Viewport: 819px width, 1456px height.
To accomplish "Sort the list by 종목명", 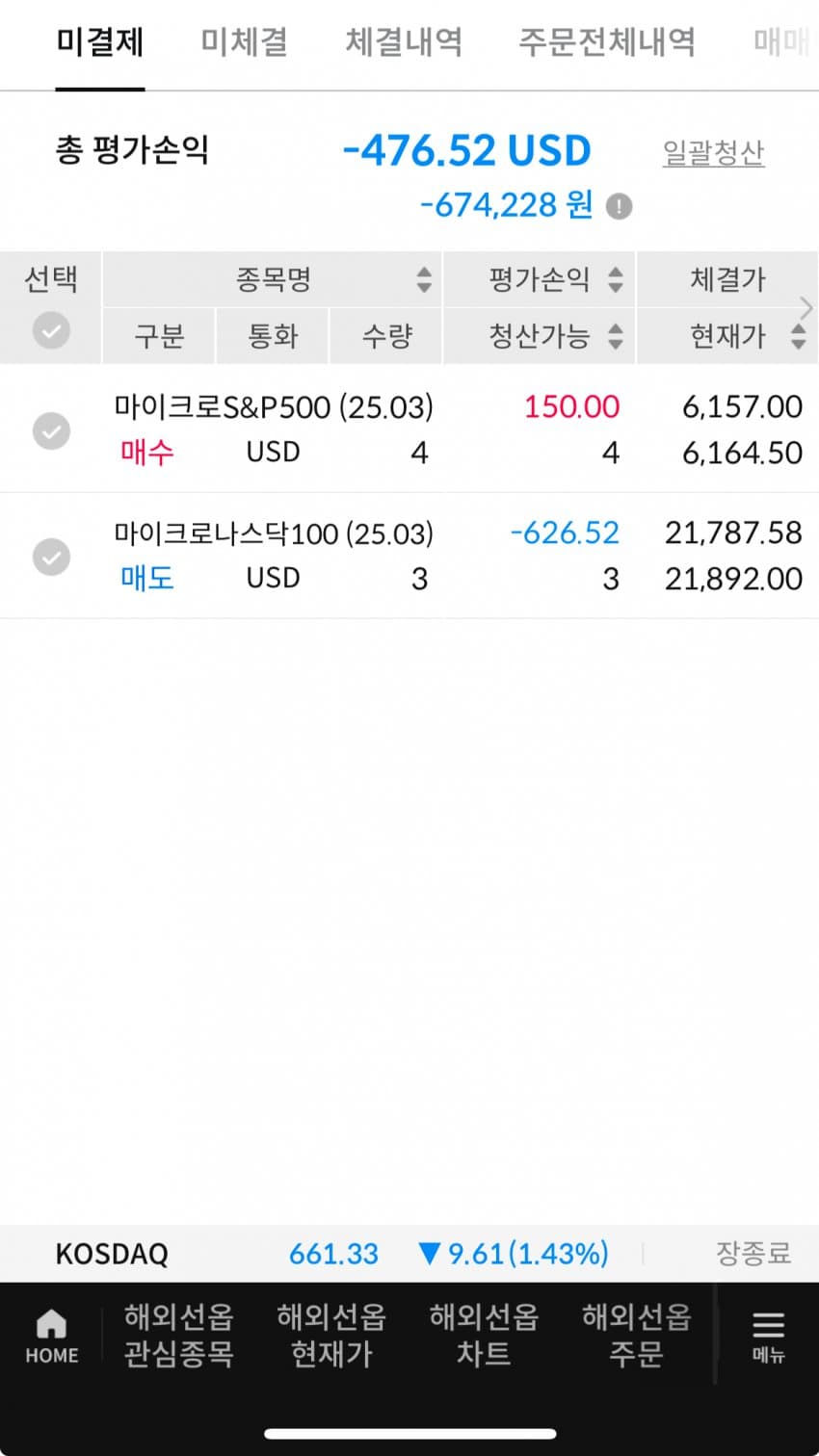I will [x=424, y=279].
